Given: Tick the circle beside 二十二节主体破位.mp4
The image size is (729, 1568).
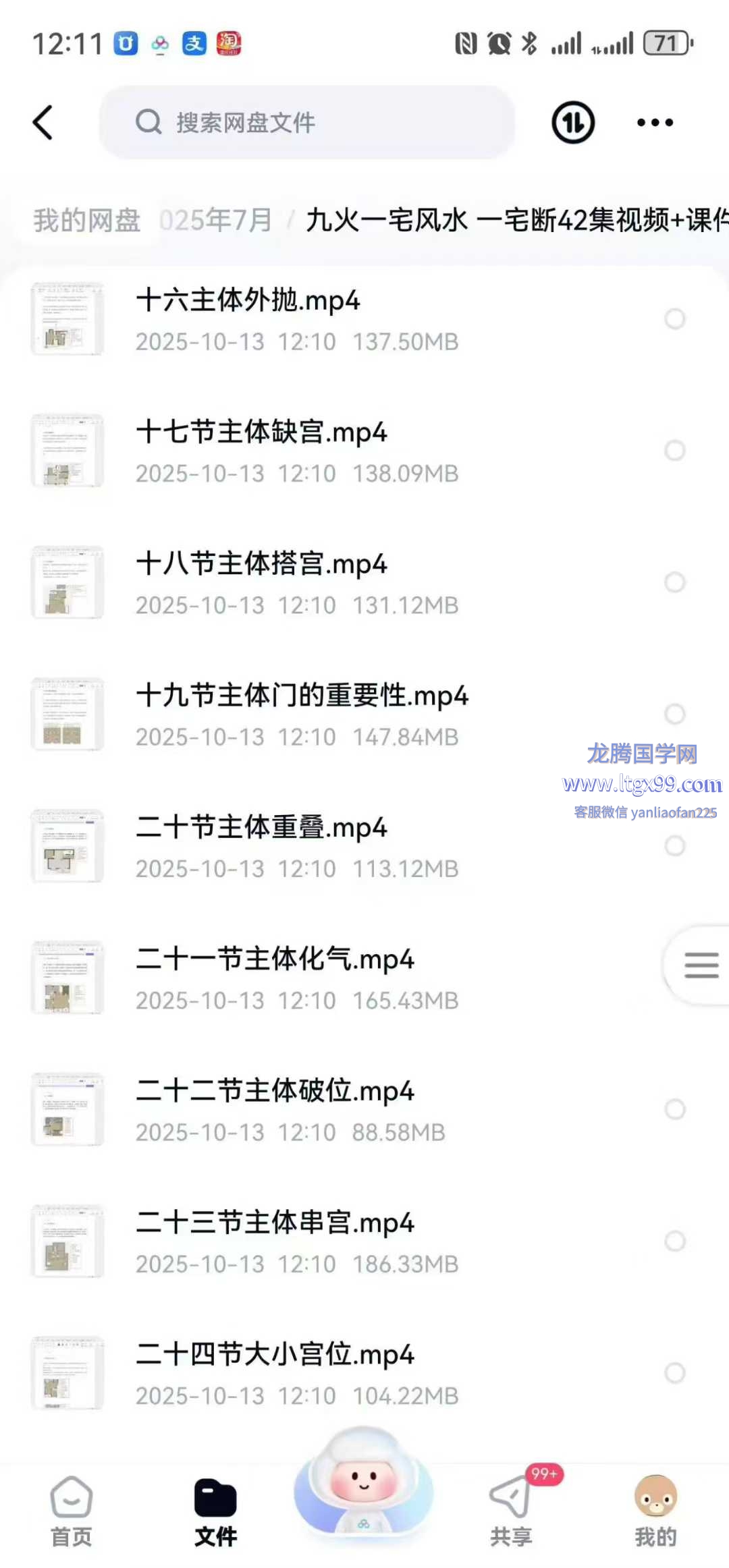Looking at the screenshot, I should 675,1109.
